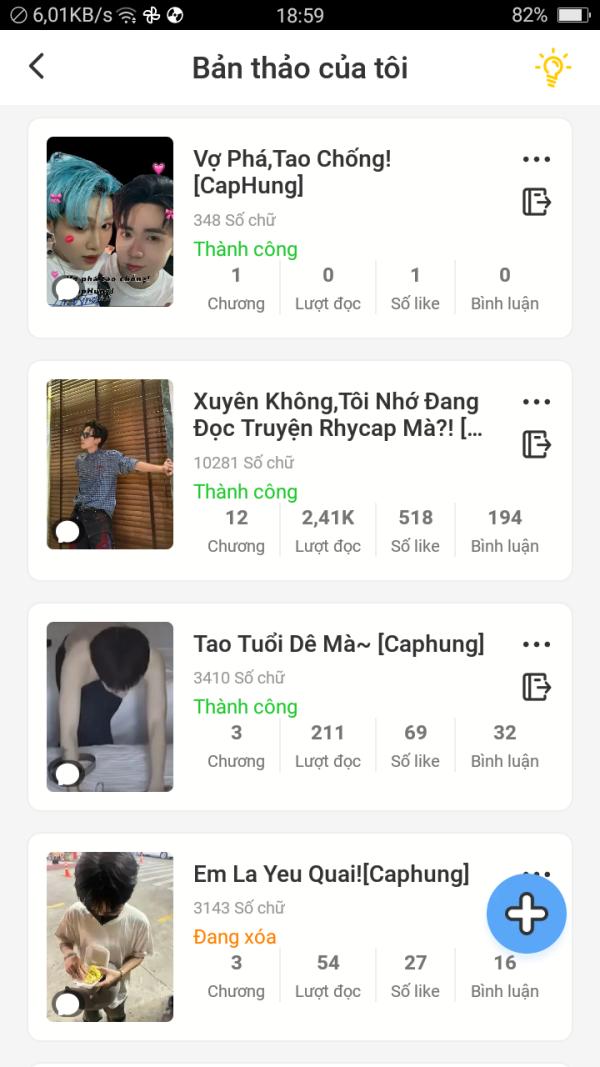Viewport: 600px width, 1067px height.
Task: Tap the export icon for Vợ Phá,Tao Chống!
Action: tap(536, 202)
